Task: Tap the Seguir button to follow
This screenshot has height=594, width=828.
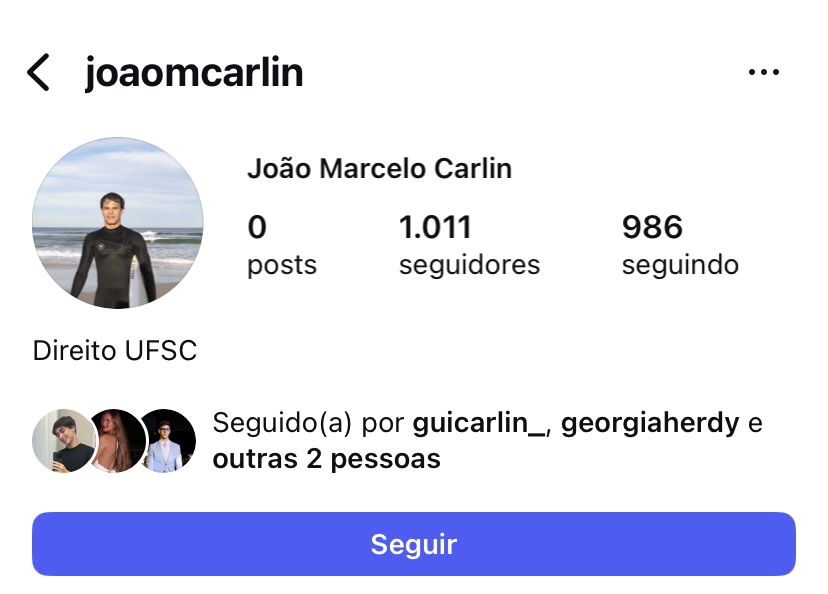Action: 413,544
